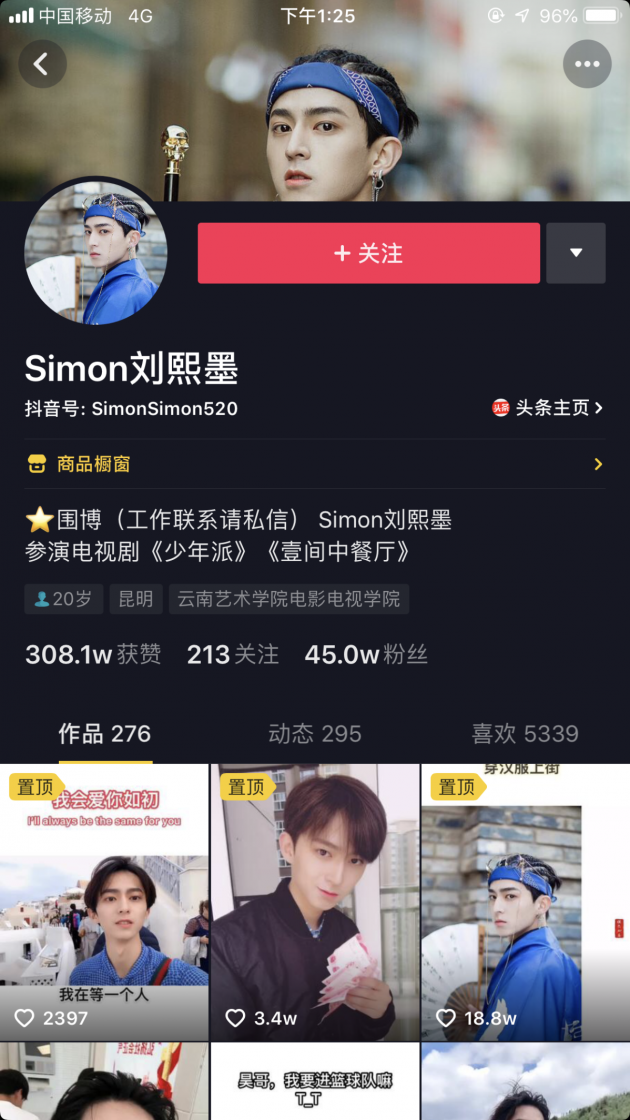Switch to the 作品 276 tab
The height and width of the screenshot is (1120, 630).
click(104, 734)
